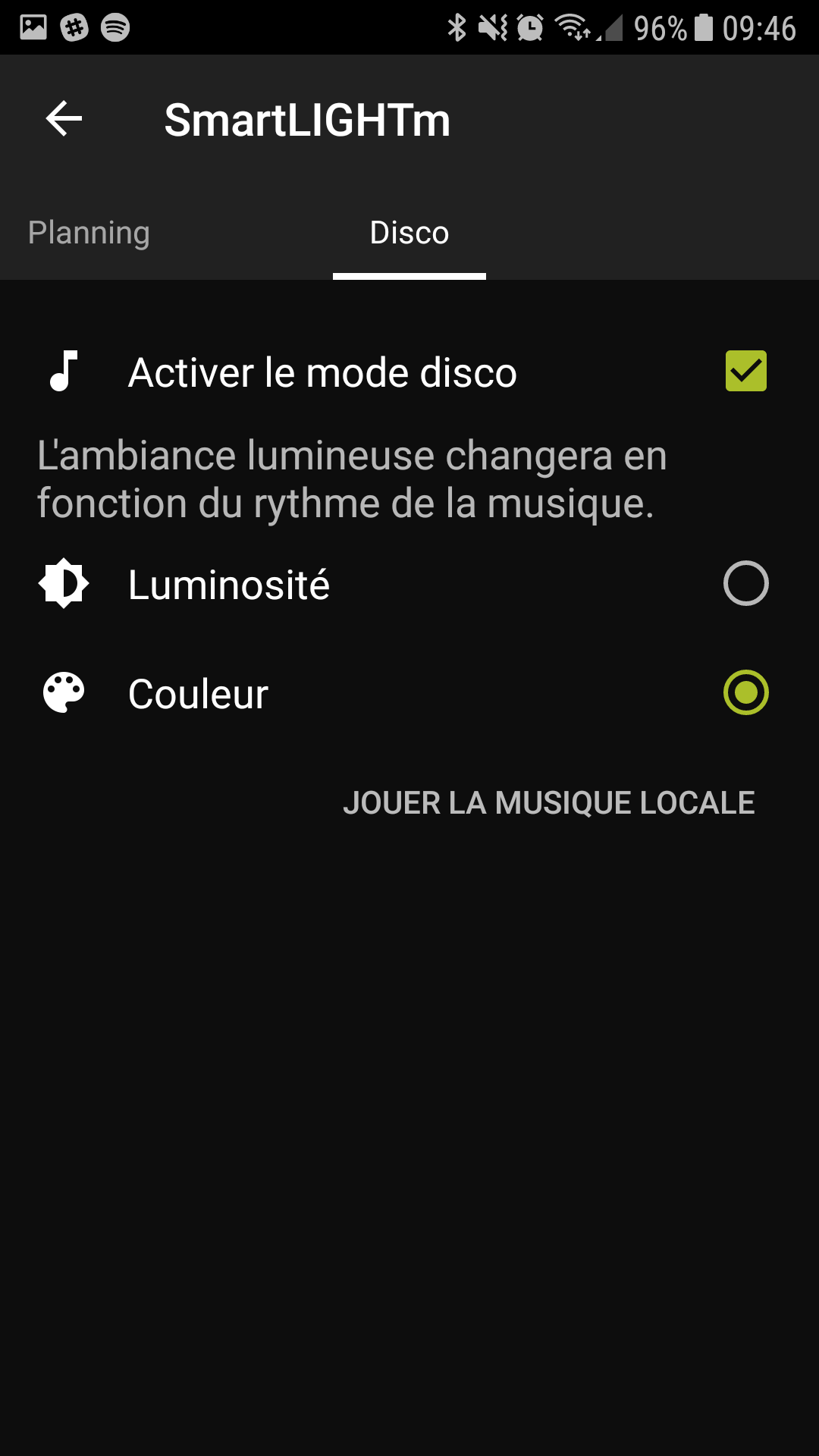Select the Luminosité radio option
Image resolution: width=819 pixels, height=1456 pixels.
pos(745,583)
